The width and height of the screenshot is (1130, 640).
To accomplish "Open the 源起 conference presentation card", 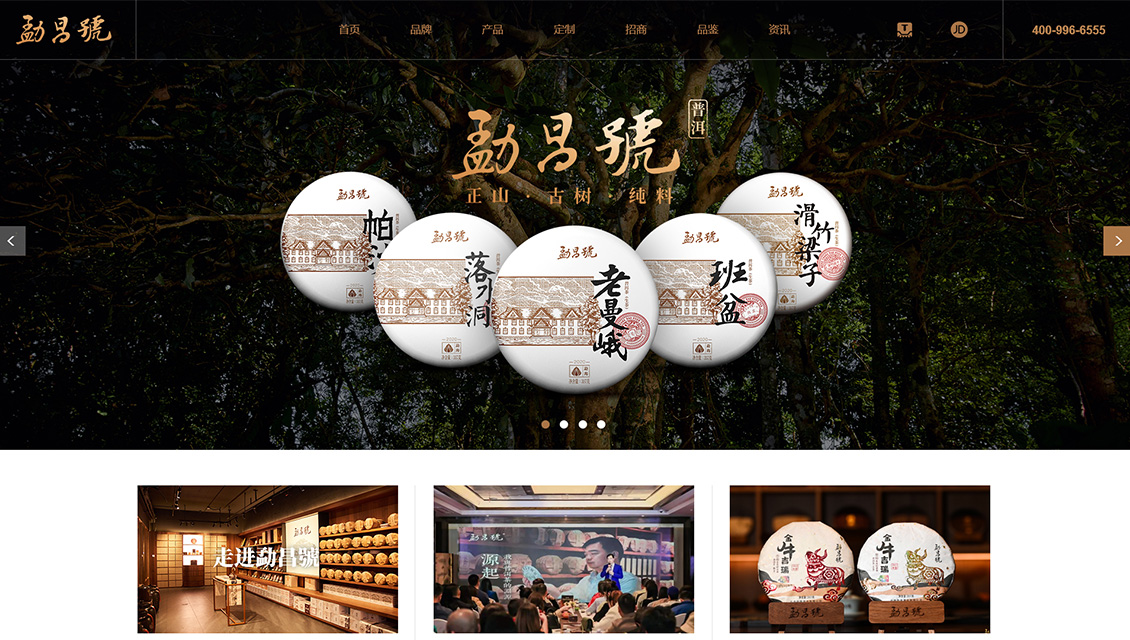I will click(563, 559).
